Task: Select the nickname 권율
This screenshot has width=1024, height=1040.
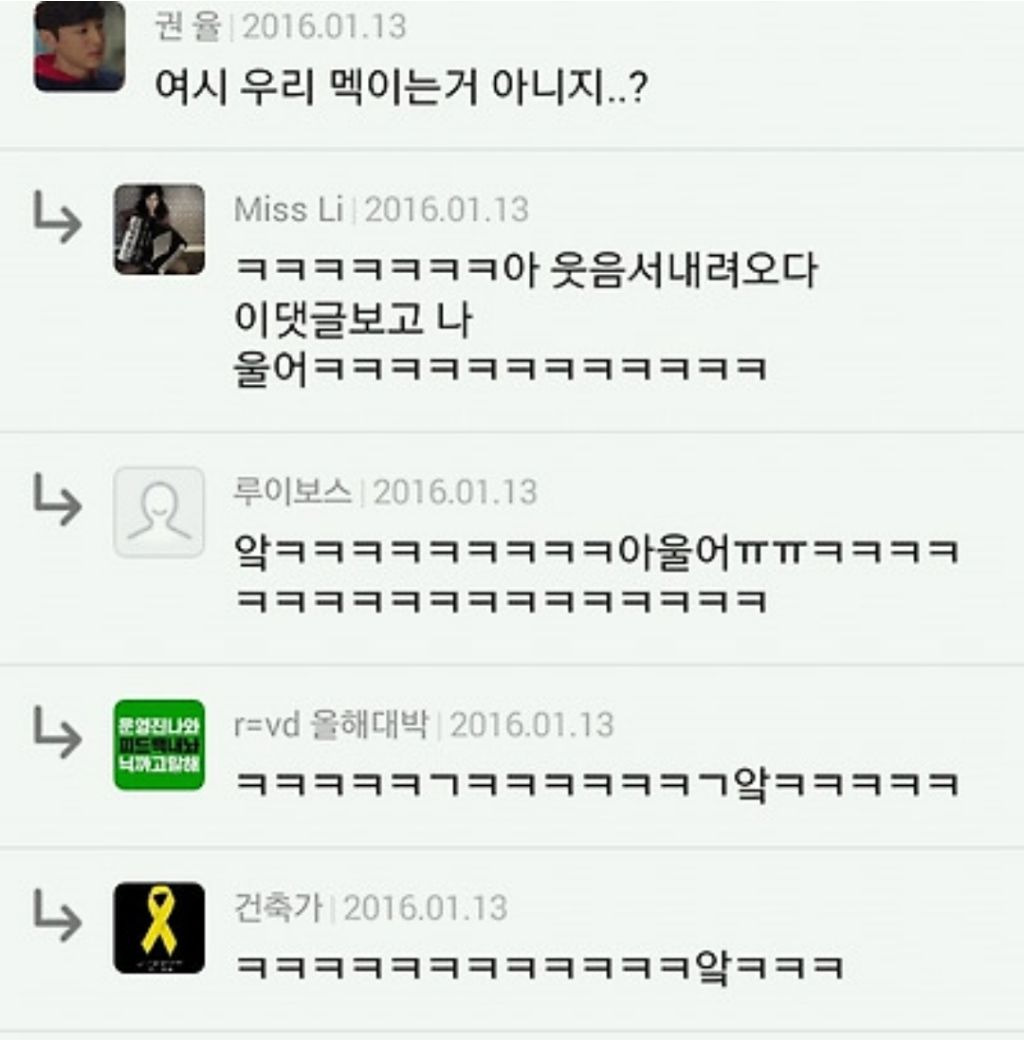Action: click(188, 26)
